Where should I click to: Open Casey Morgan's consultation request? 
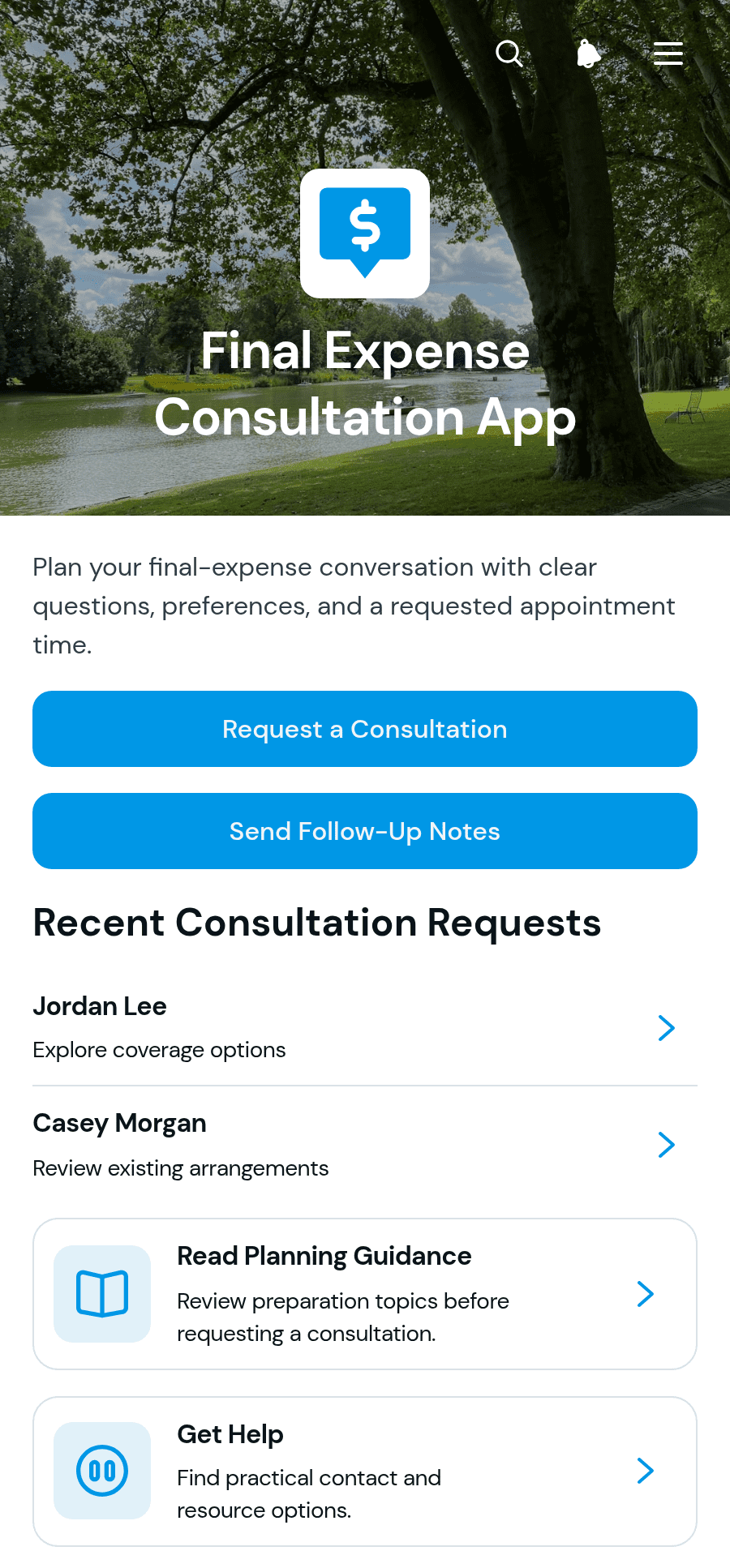[365, 1145]
